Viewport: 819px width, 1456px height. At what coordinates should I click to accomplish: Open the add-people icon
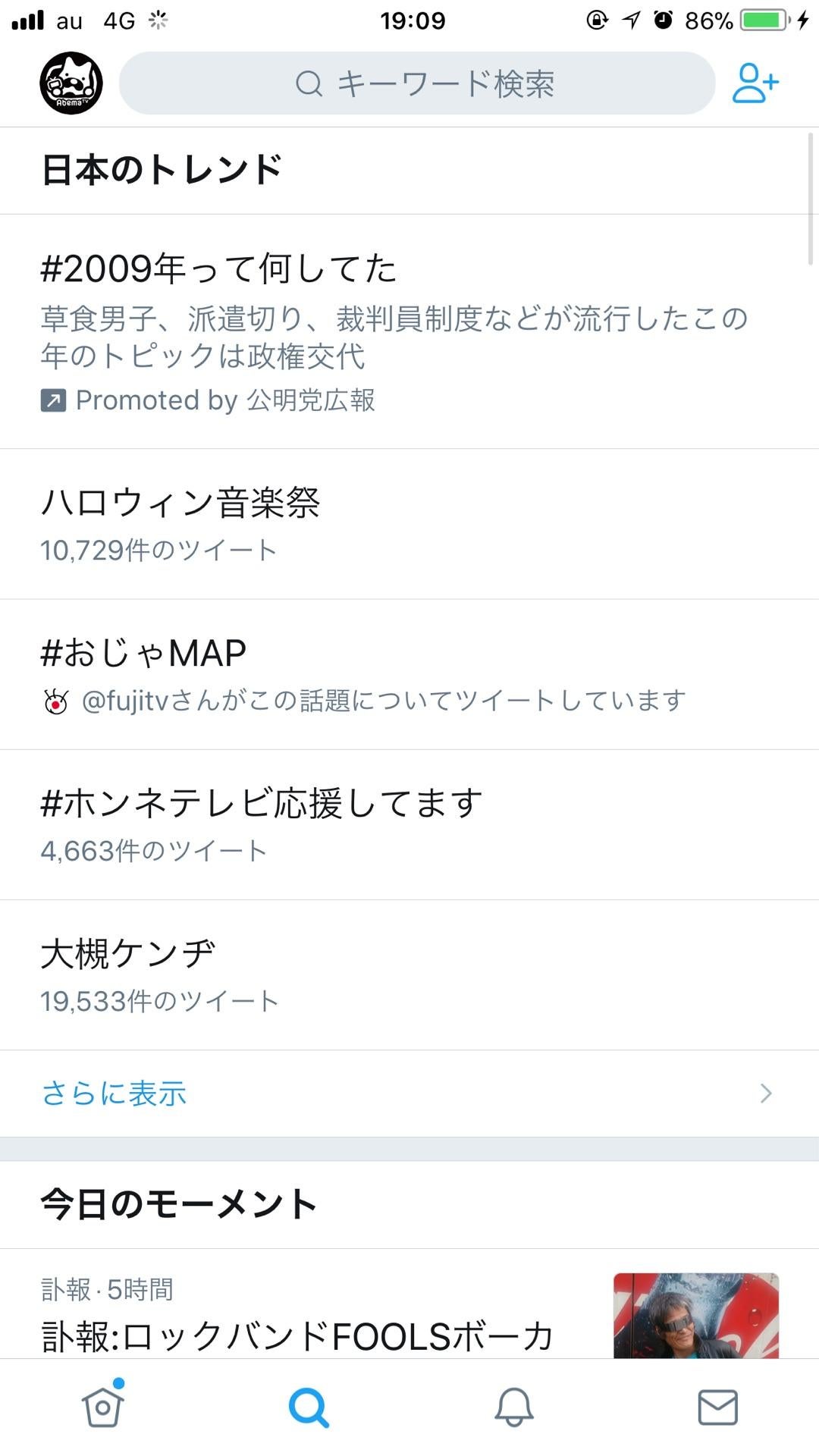(755, 83)
